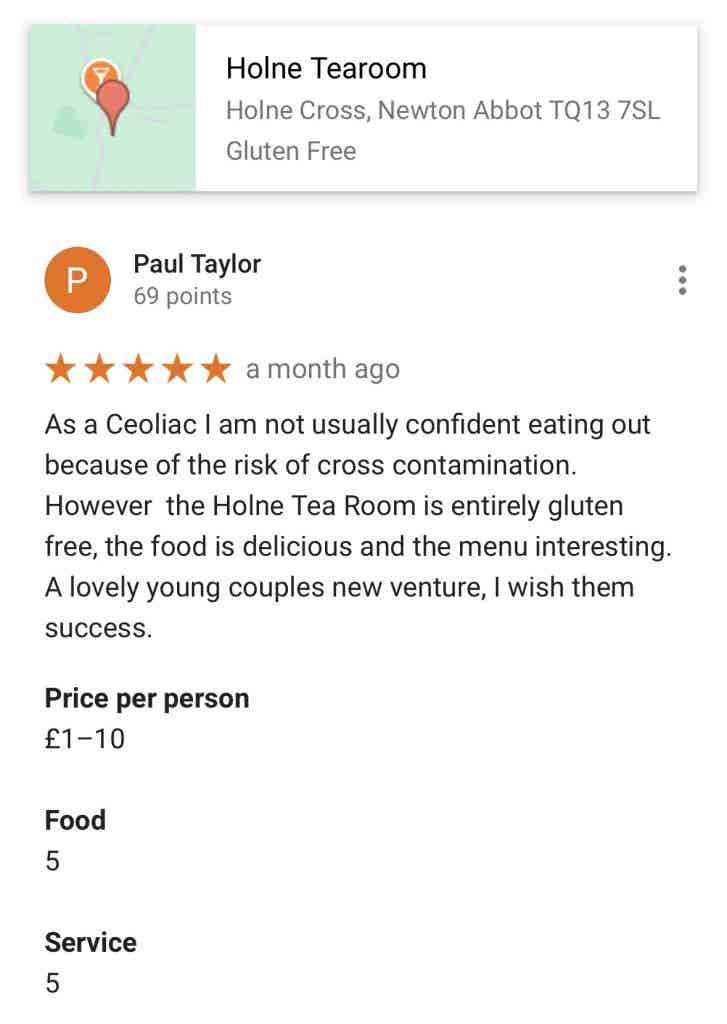Open the review's three-dot overflow menu
The height and width of the screenshot is (1024, 727).
[682, 280]
